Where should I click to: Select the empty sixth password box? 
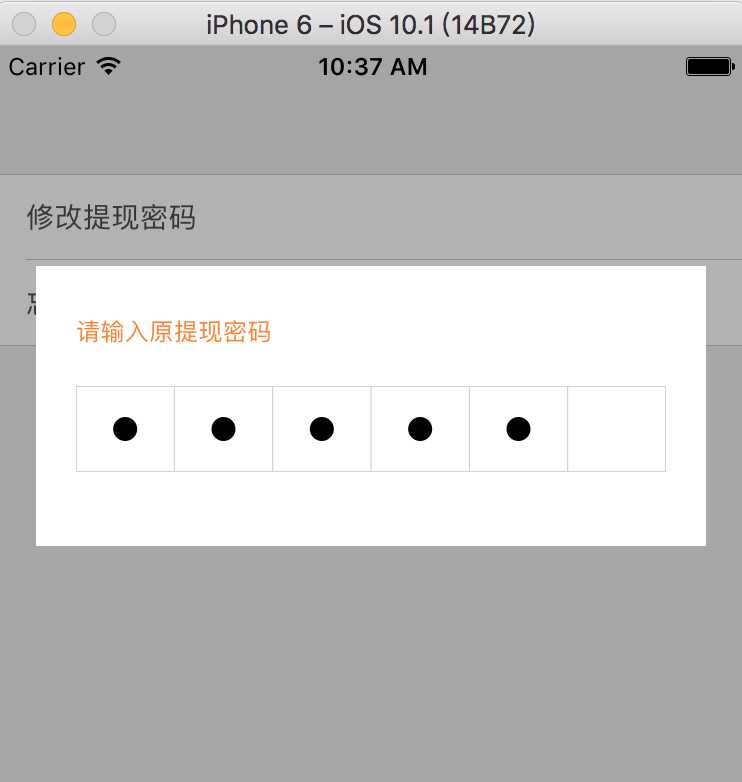click(x=616, y=428)
